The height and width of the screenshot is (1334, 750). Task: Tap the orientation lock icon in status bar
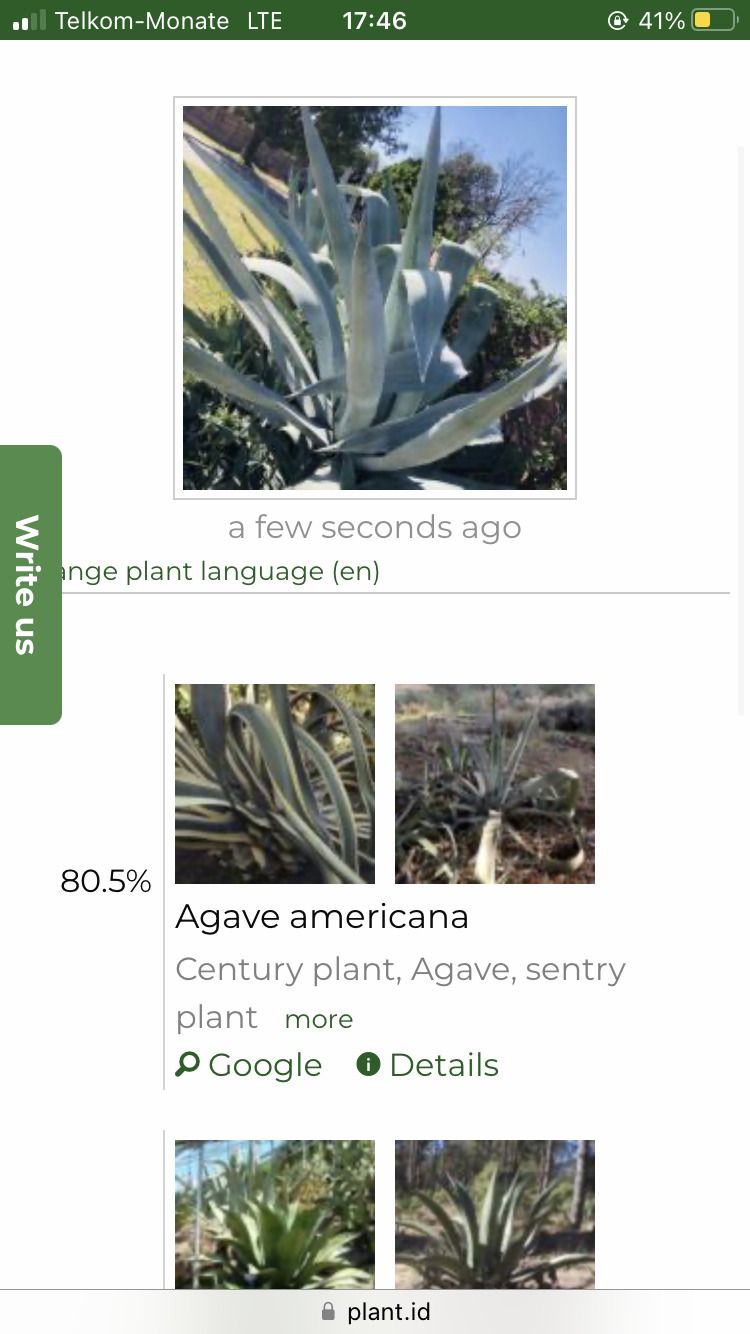[x=618, y=20]
